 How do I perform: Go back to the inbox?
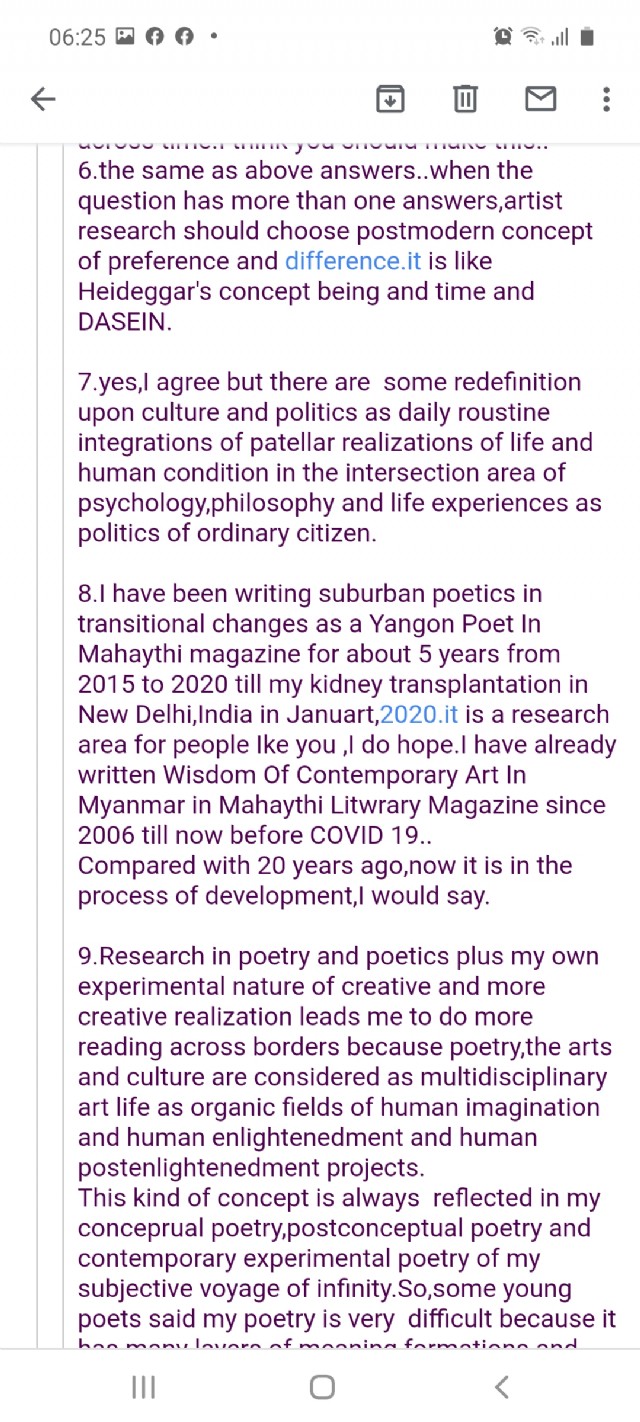(x=43, y=98)
